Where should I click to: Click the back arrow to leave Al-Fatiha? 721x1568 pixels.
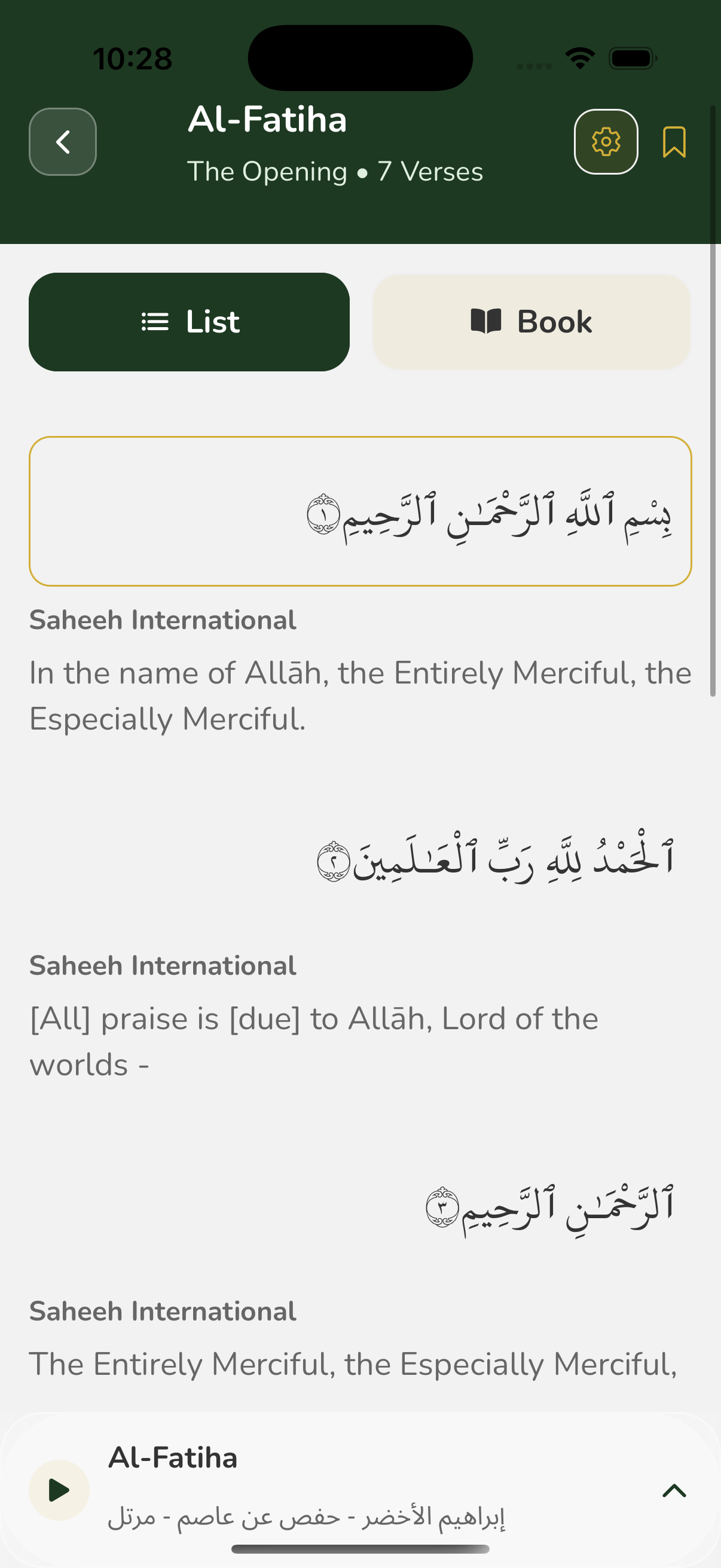click(x=62, y=141)
